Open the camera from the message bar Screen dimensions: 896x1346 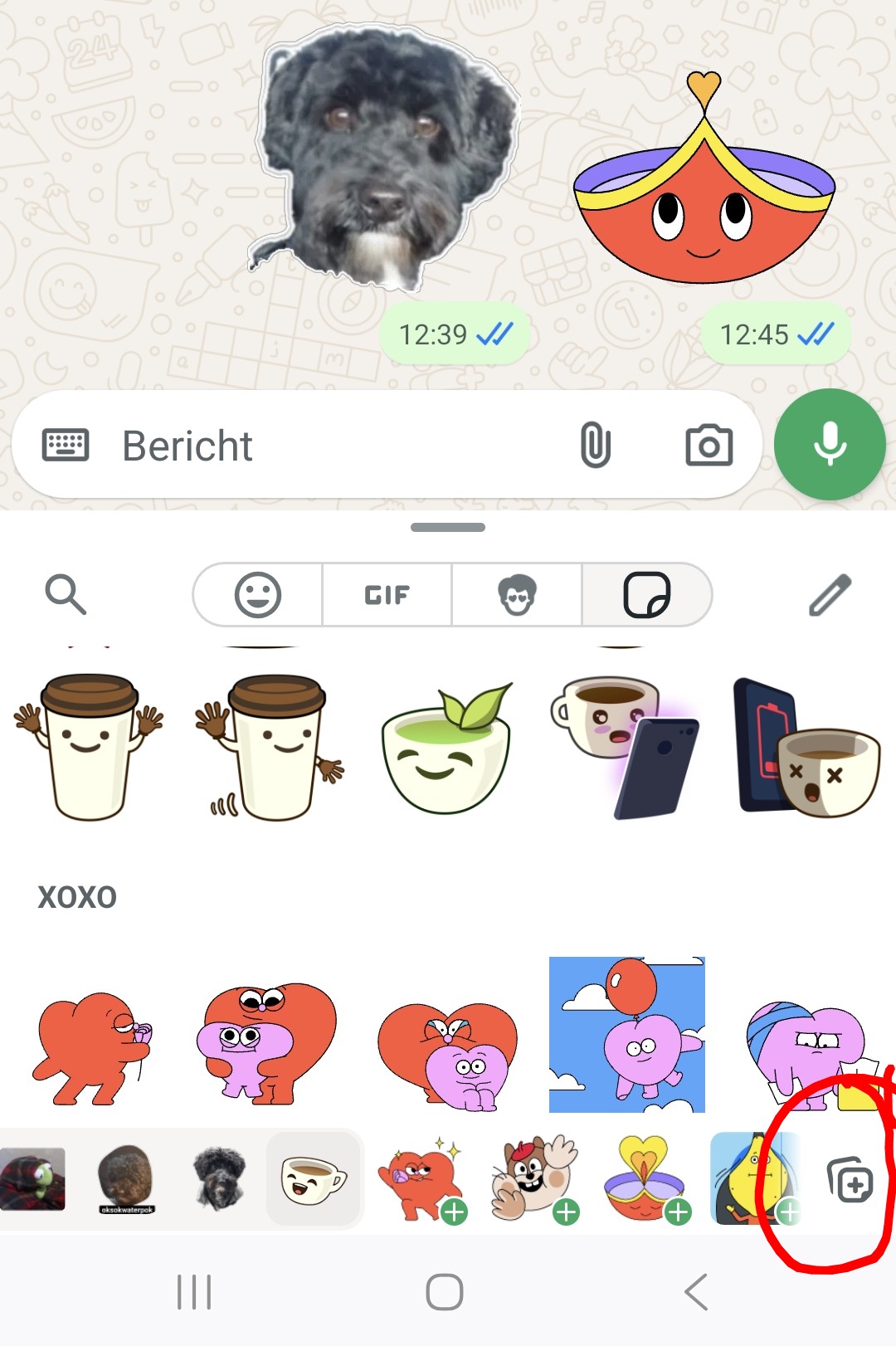709,446
